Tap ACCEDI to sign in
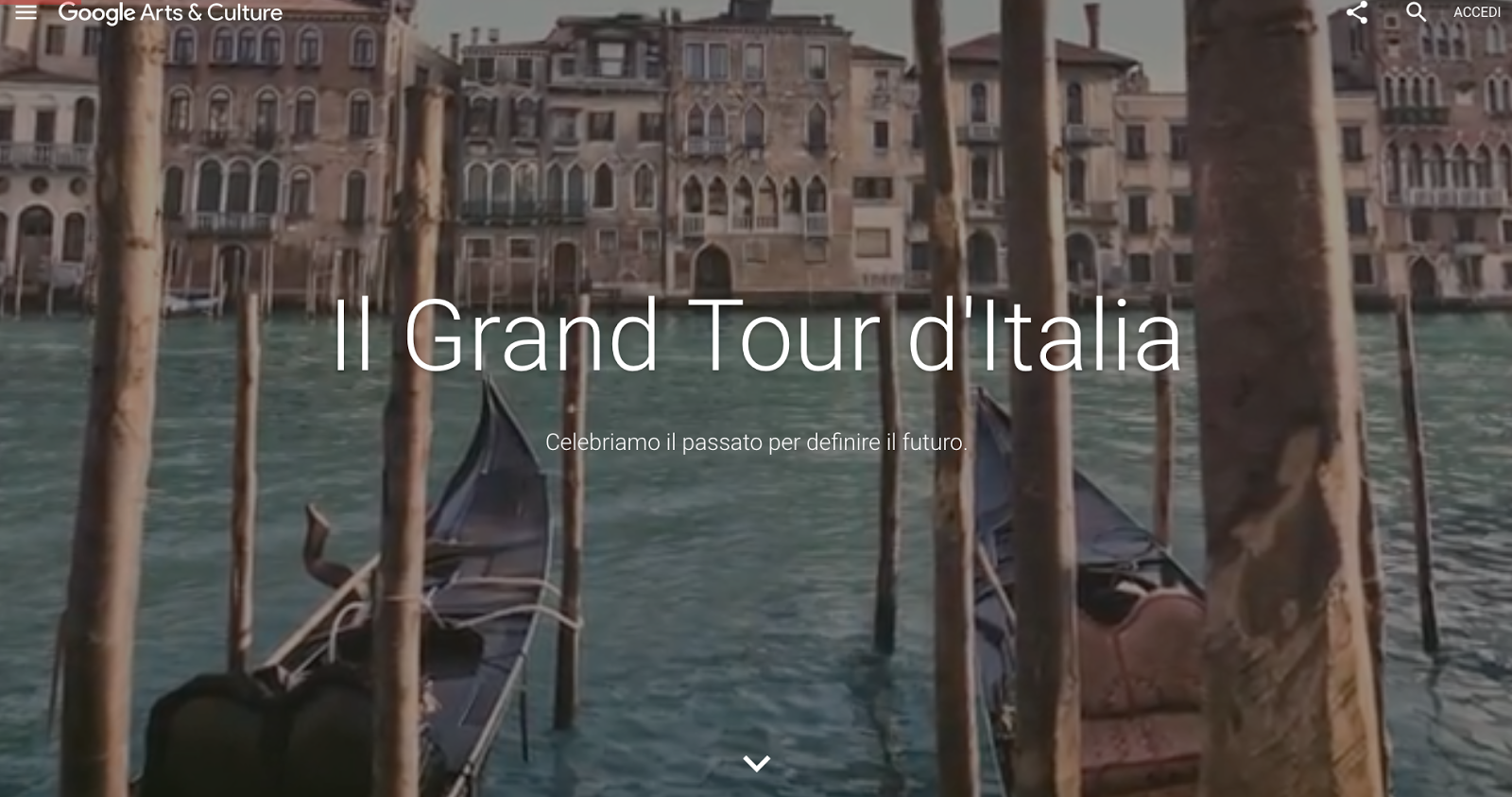 click(x=1477, y=12)
